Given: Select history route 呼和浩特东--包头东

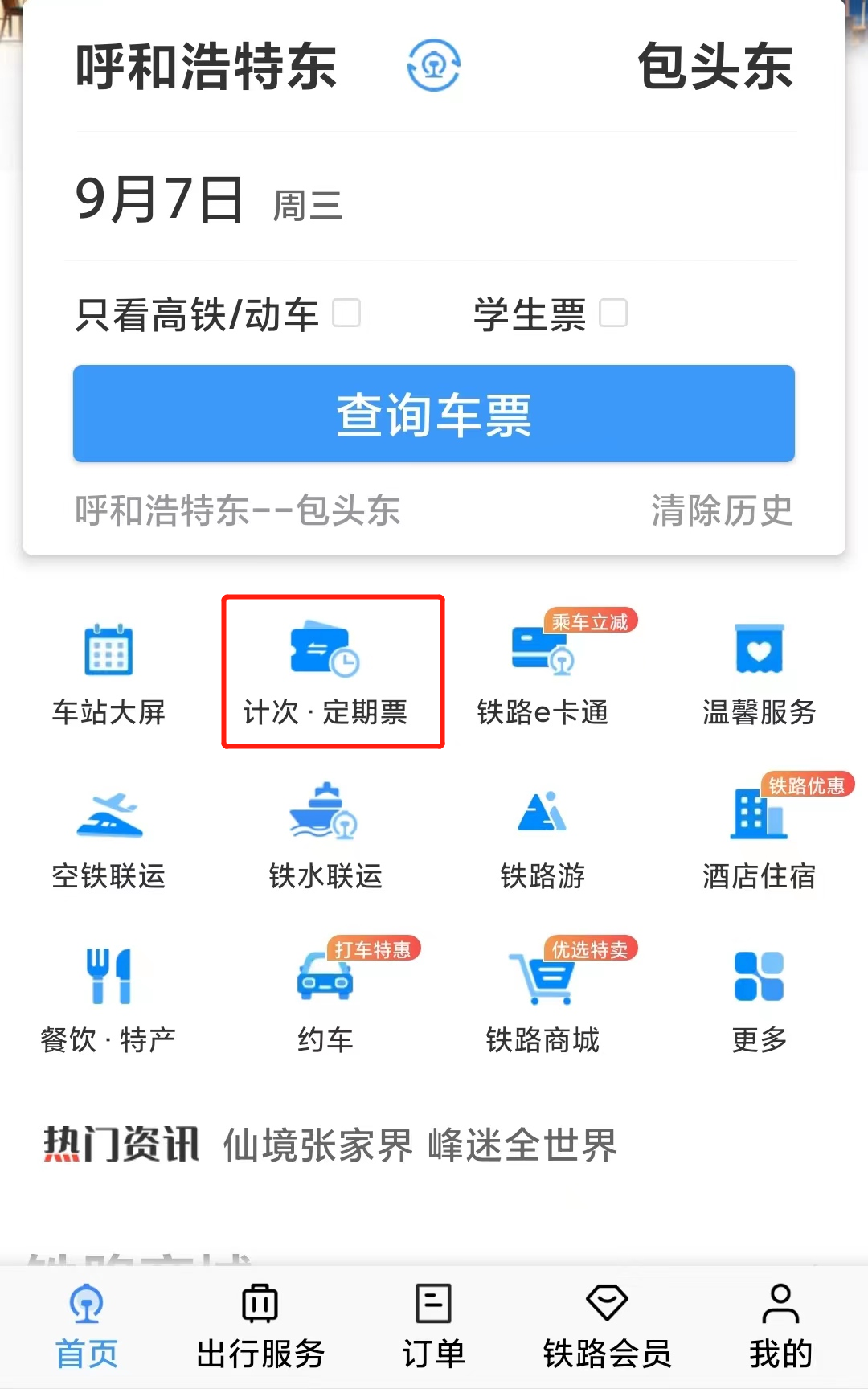Looking at the screenshot, I should point(238,510).
